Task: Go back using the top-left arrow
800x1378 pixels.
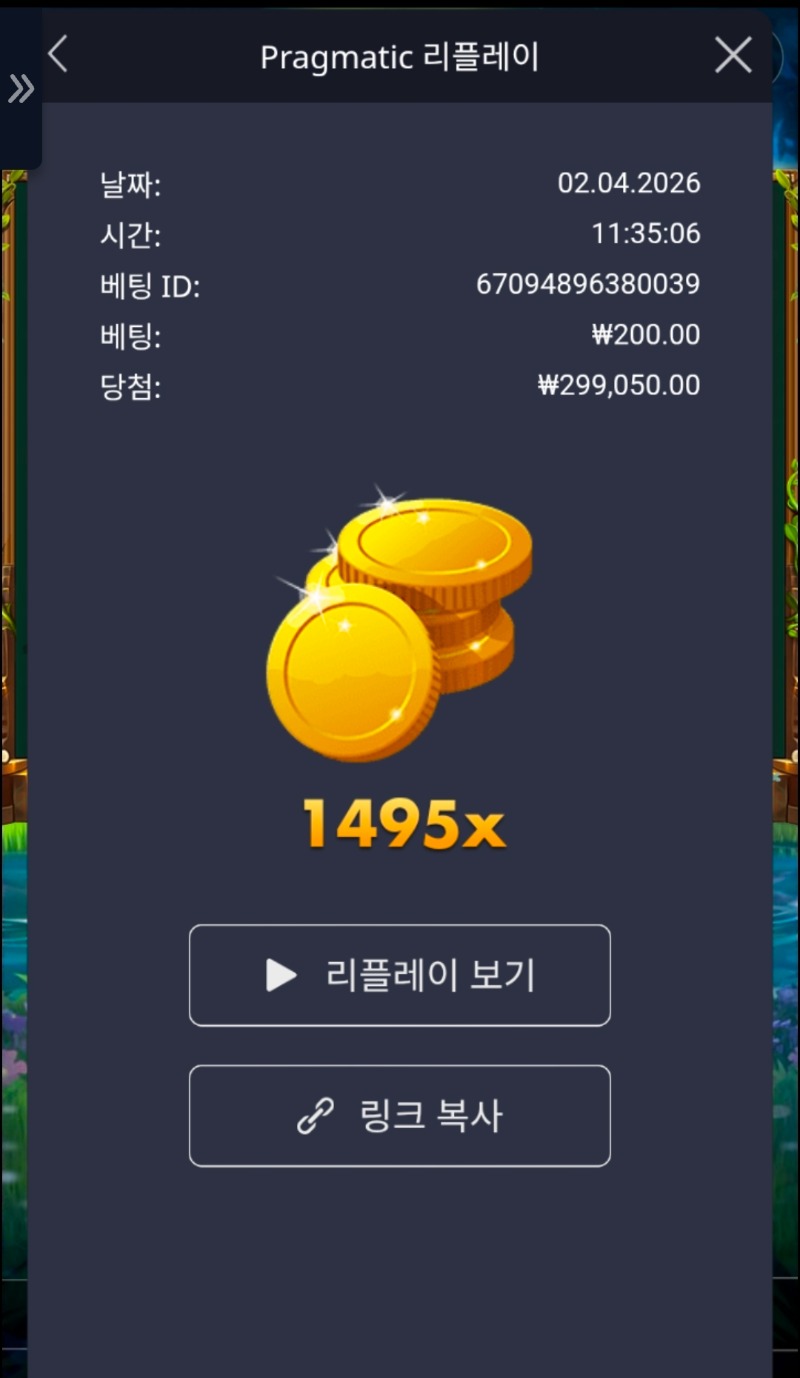Action: click(x=58, y=55)
